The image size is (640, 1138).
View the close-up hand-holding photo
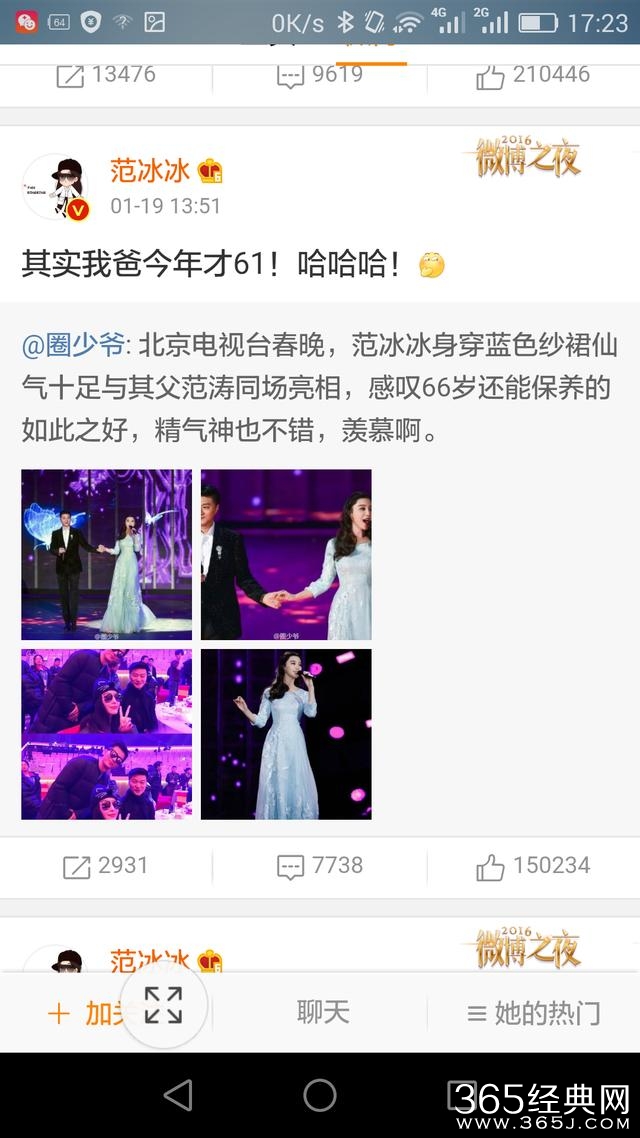(x=286, y=554)
